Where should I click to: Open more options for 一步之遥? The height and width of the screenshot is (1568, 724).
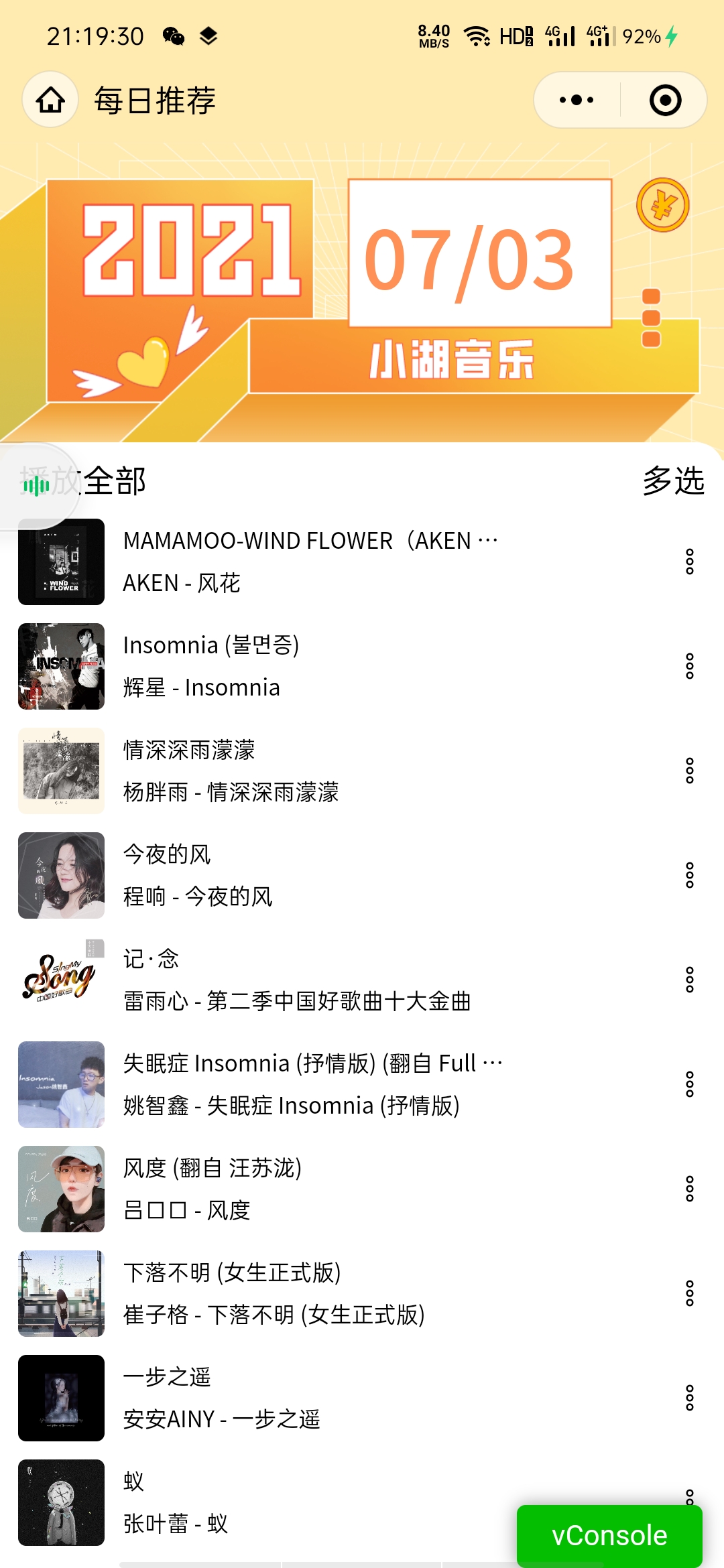point(689,1398)
